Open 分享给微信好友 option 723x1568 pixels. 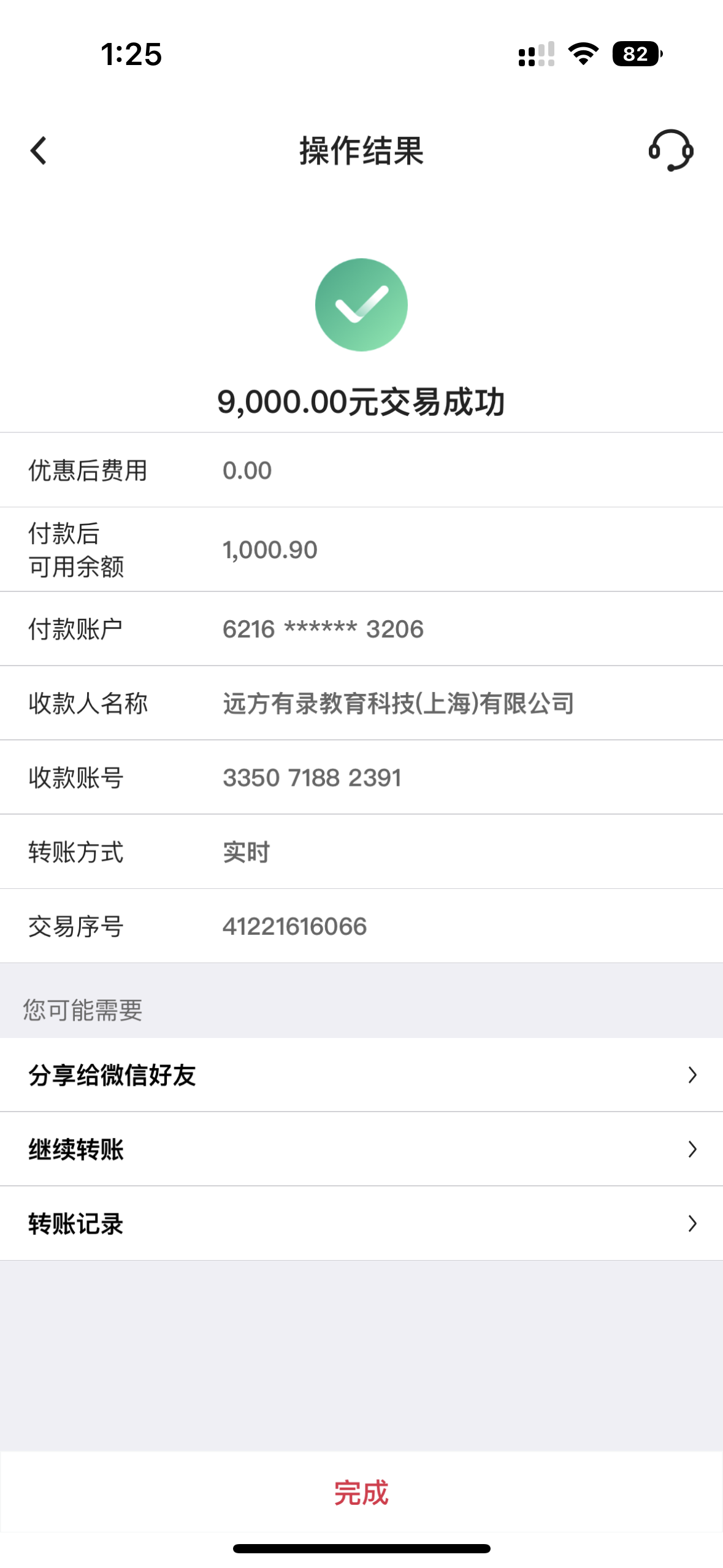(361, 1075)
